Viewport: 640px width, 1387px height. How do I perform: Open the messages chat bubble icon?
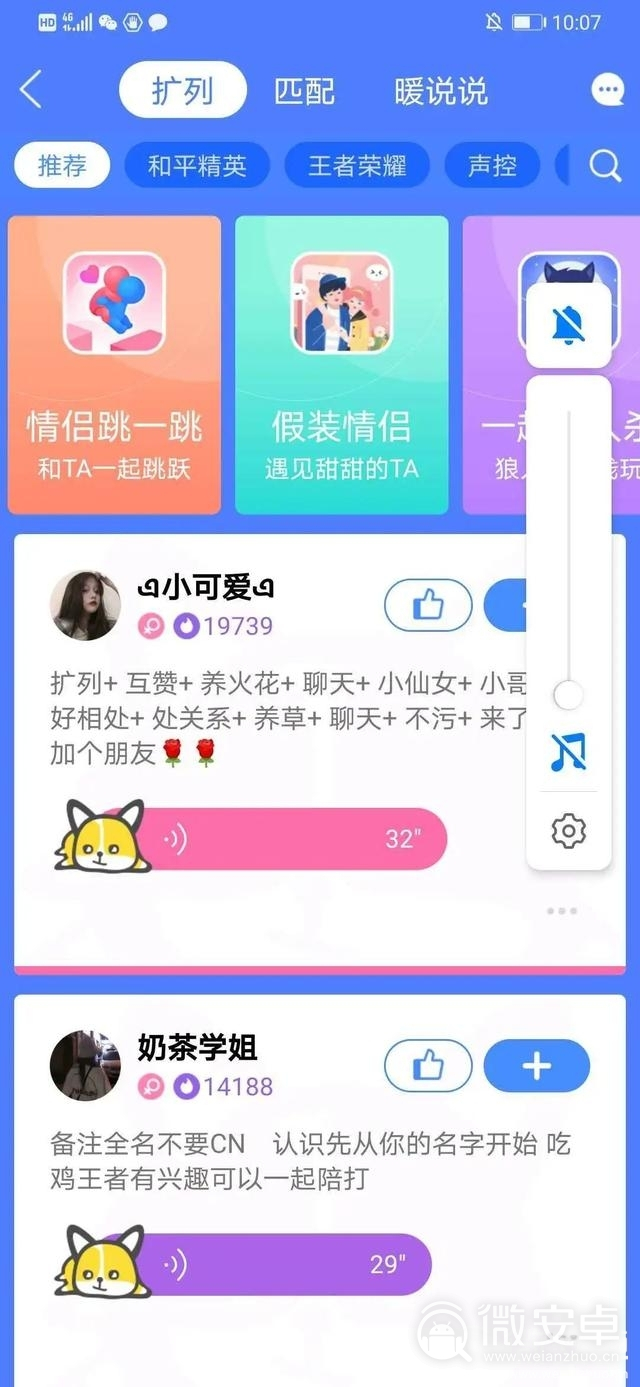[x=607, y=91]
